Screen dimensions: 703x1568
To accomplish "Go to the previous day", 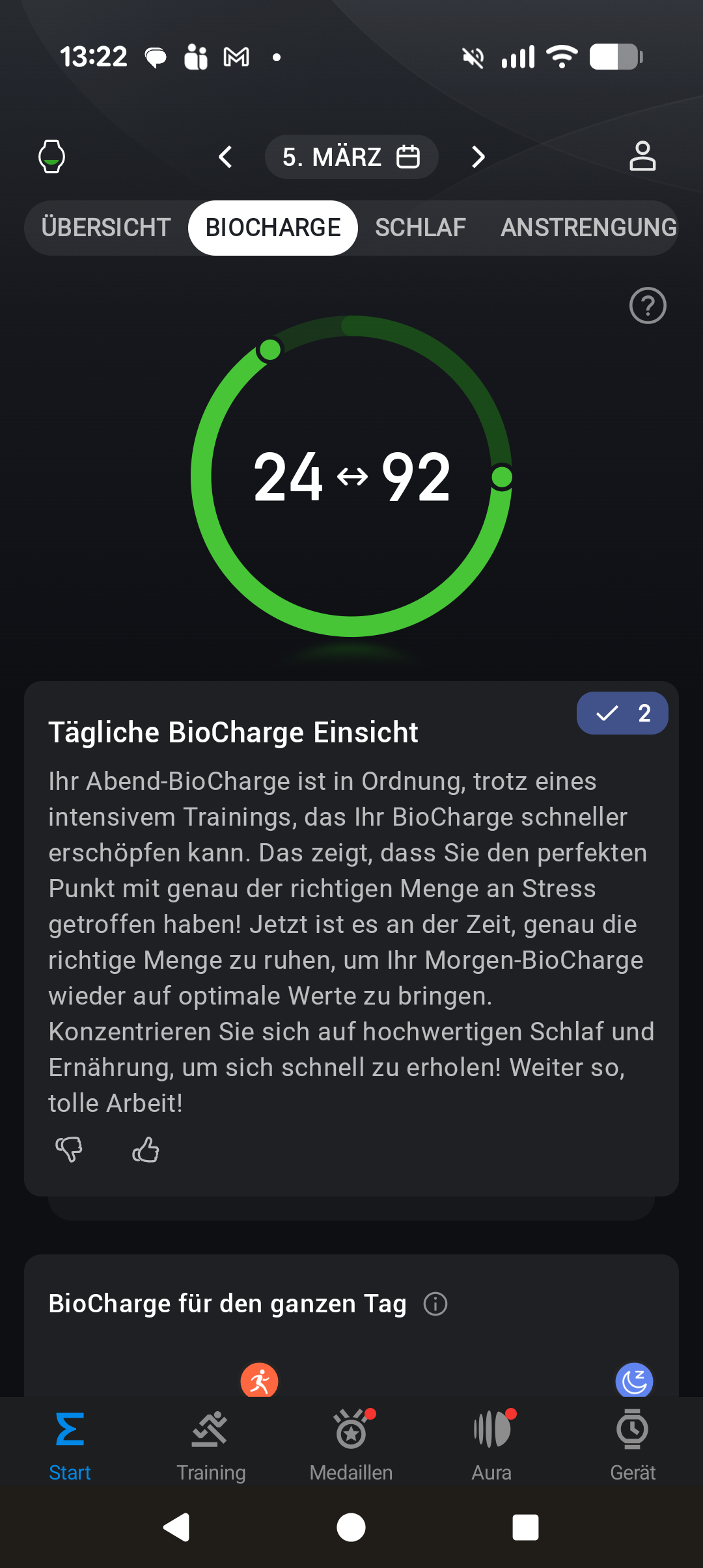I will 225,157.
